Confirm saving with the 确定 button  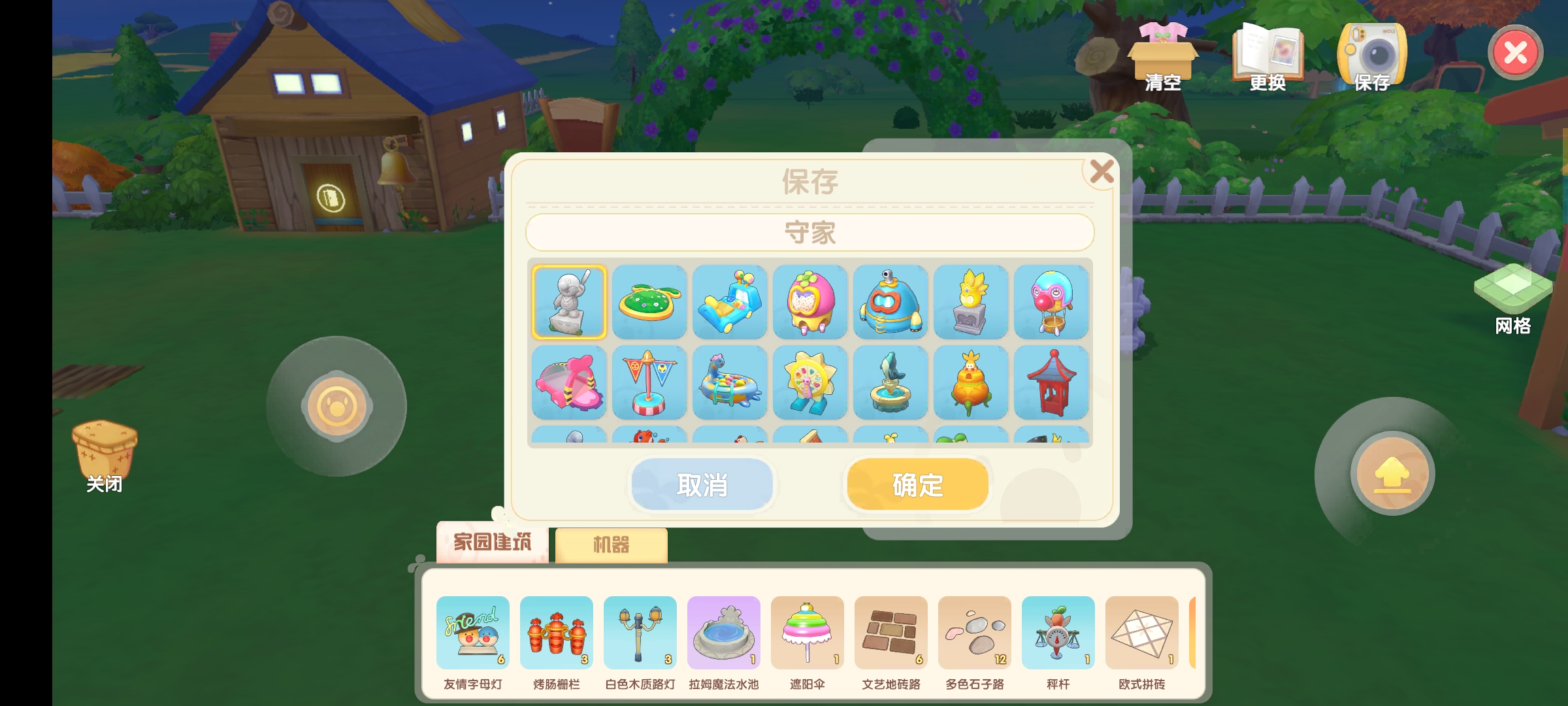[917, 484]
